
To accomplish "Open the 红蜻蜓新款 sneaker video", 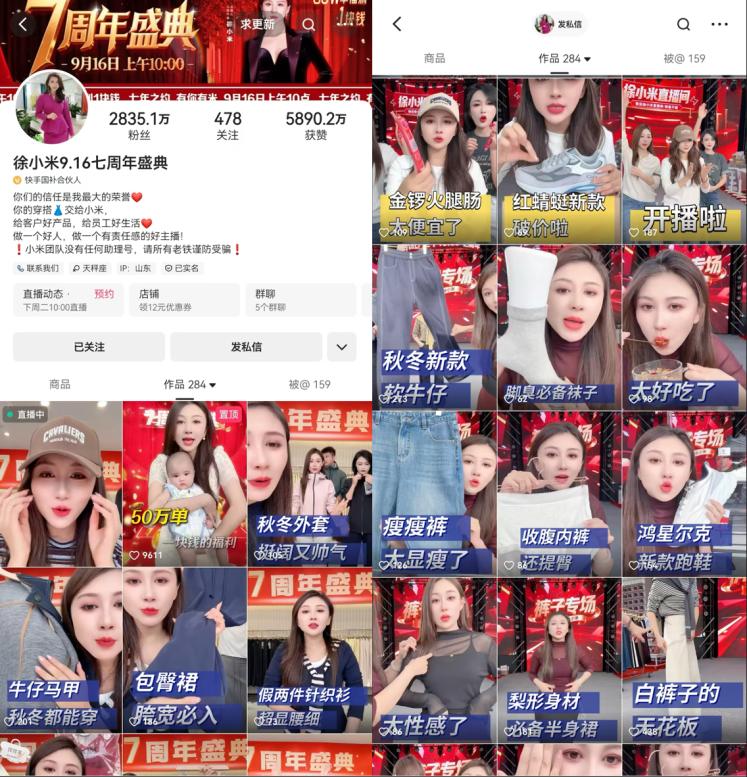I will click(559, 160).
